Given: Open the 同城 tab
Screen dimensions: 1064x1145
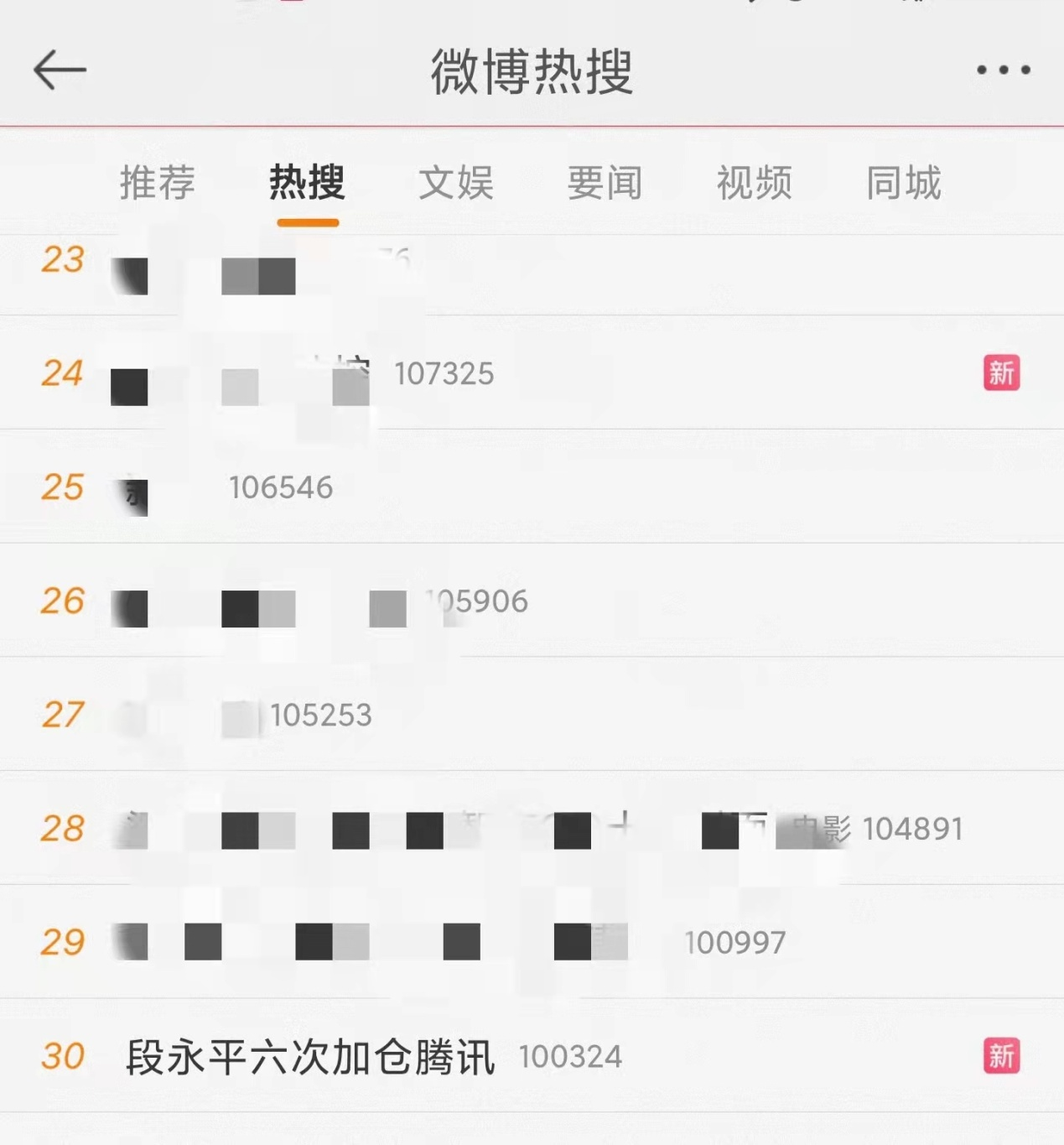Looking at the screenshot, I should (903, 183).
